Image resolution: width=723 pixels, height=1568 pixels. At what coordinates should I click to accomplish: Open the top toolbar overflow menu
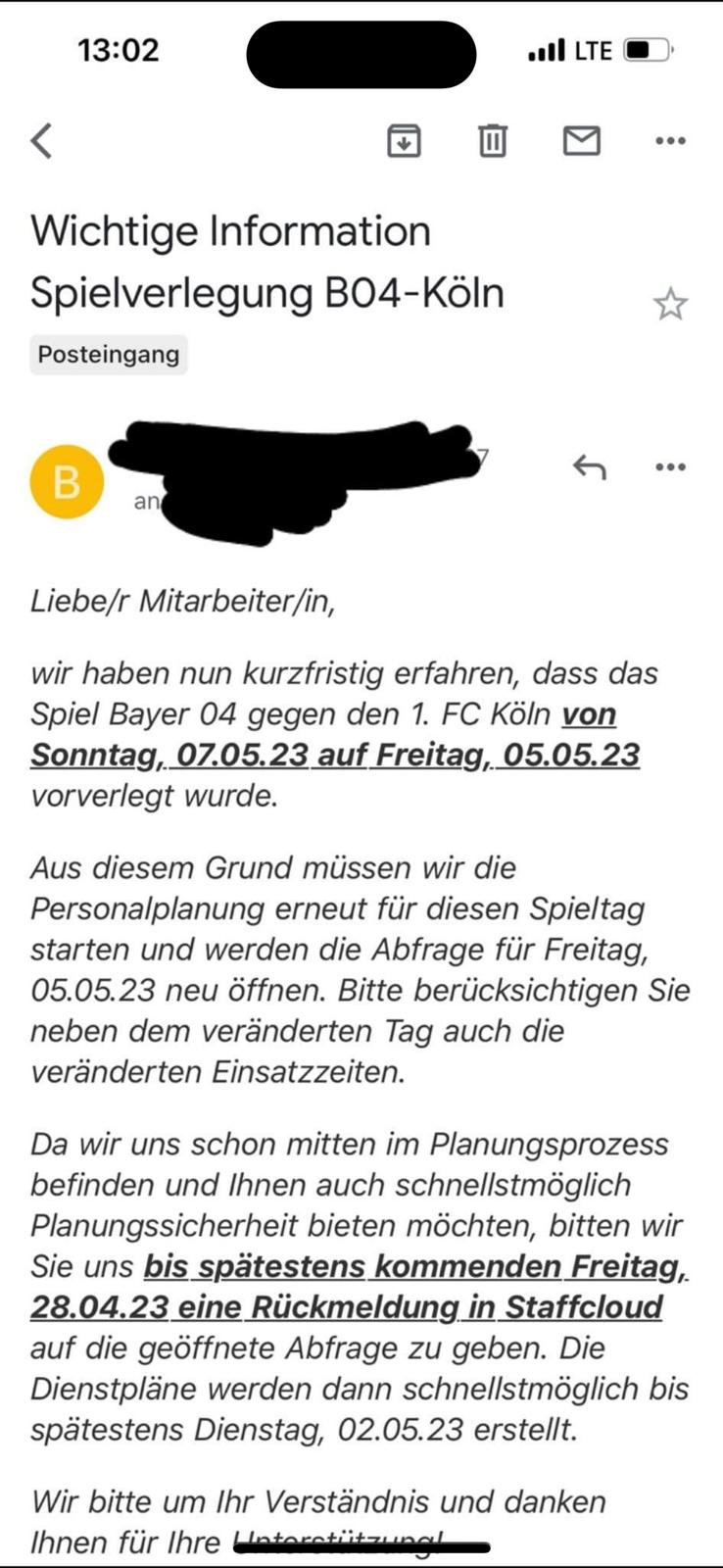coord(670,141)
